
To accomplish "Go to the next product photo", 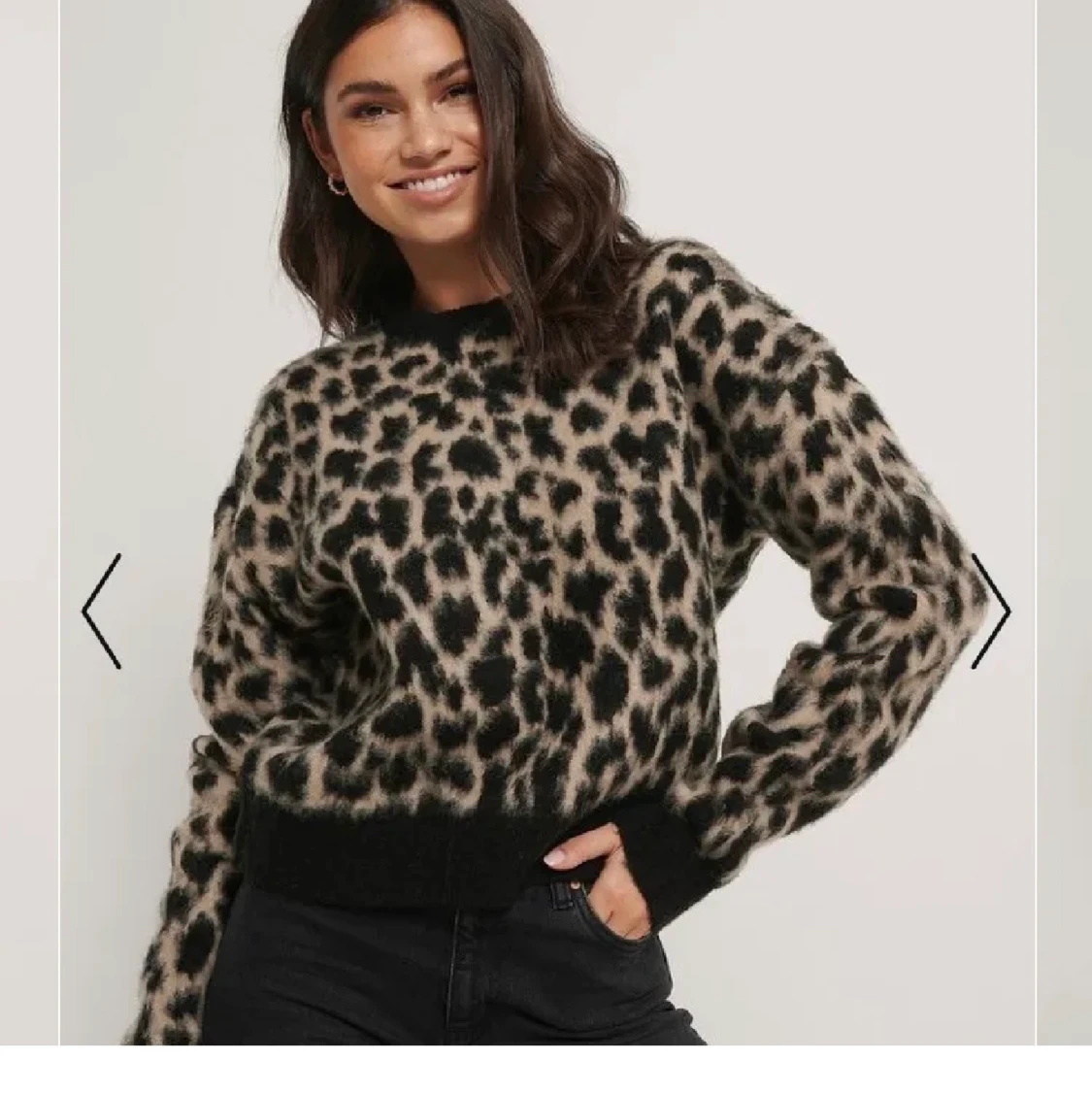I will coord(991,611).
